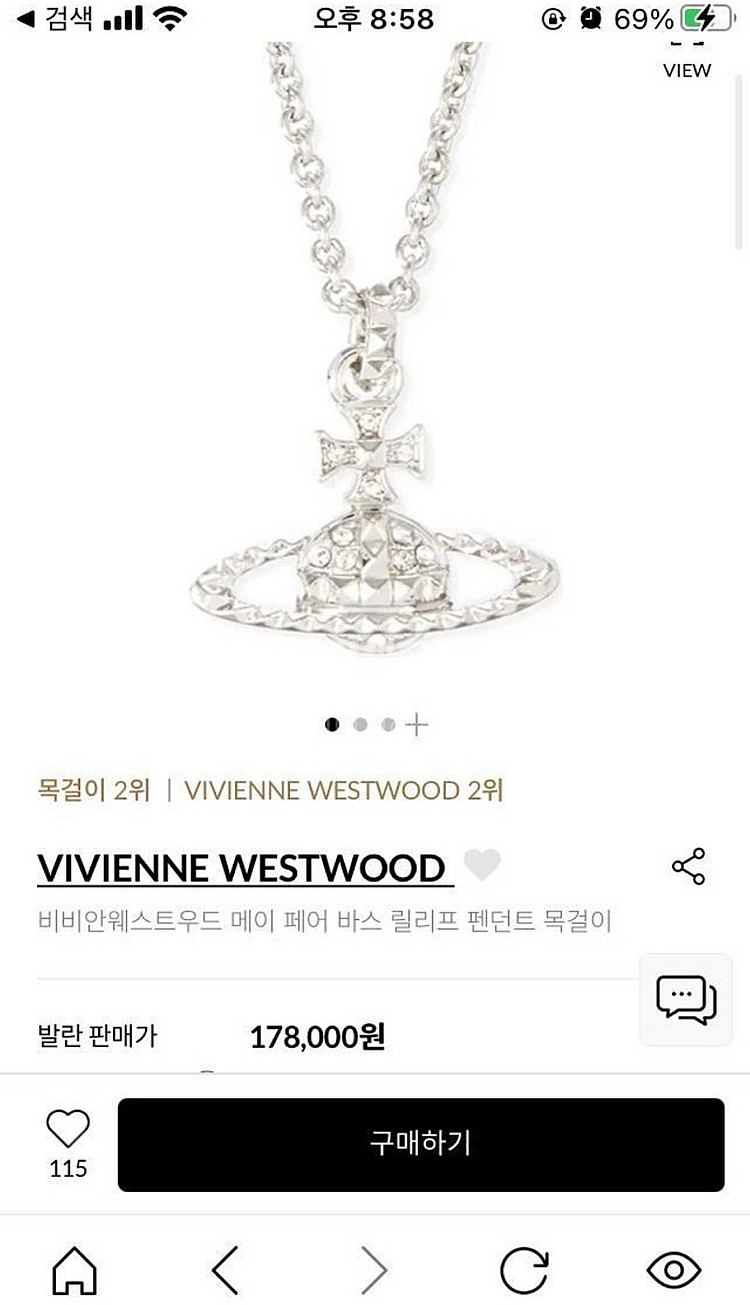750x1305 pixels.
Task: Share this necklace product
Action: coord(688,866)
